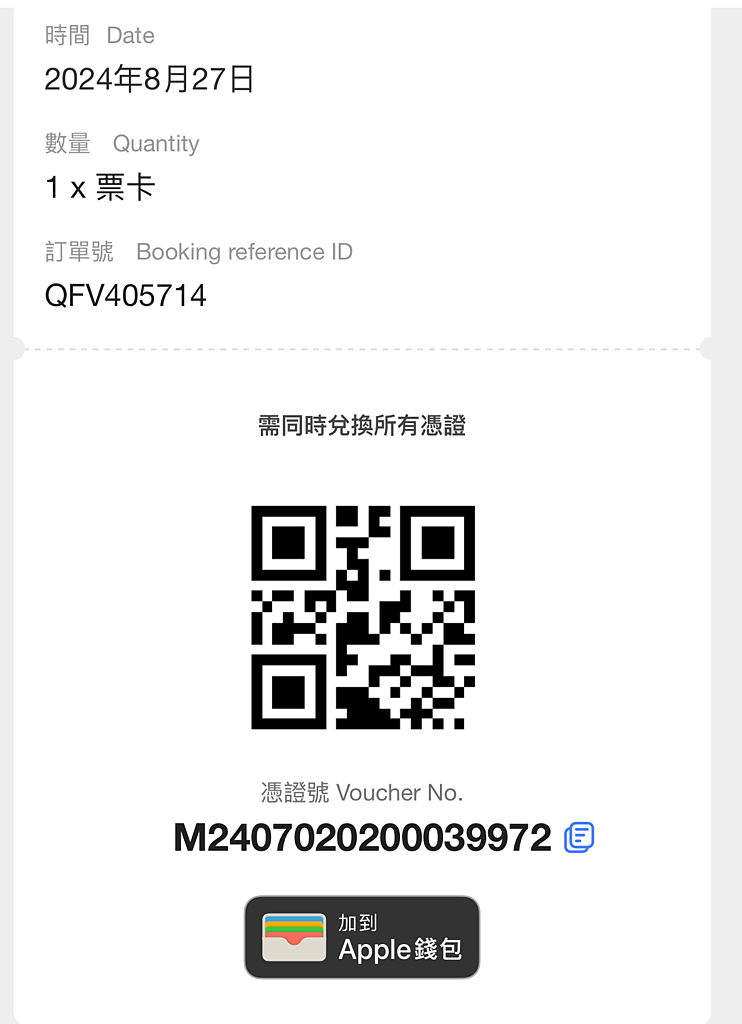The image size is (742, 1024).
Task: Add the voucher to Apple Wallet
Action: click(x=362, y=937)
